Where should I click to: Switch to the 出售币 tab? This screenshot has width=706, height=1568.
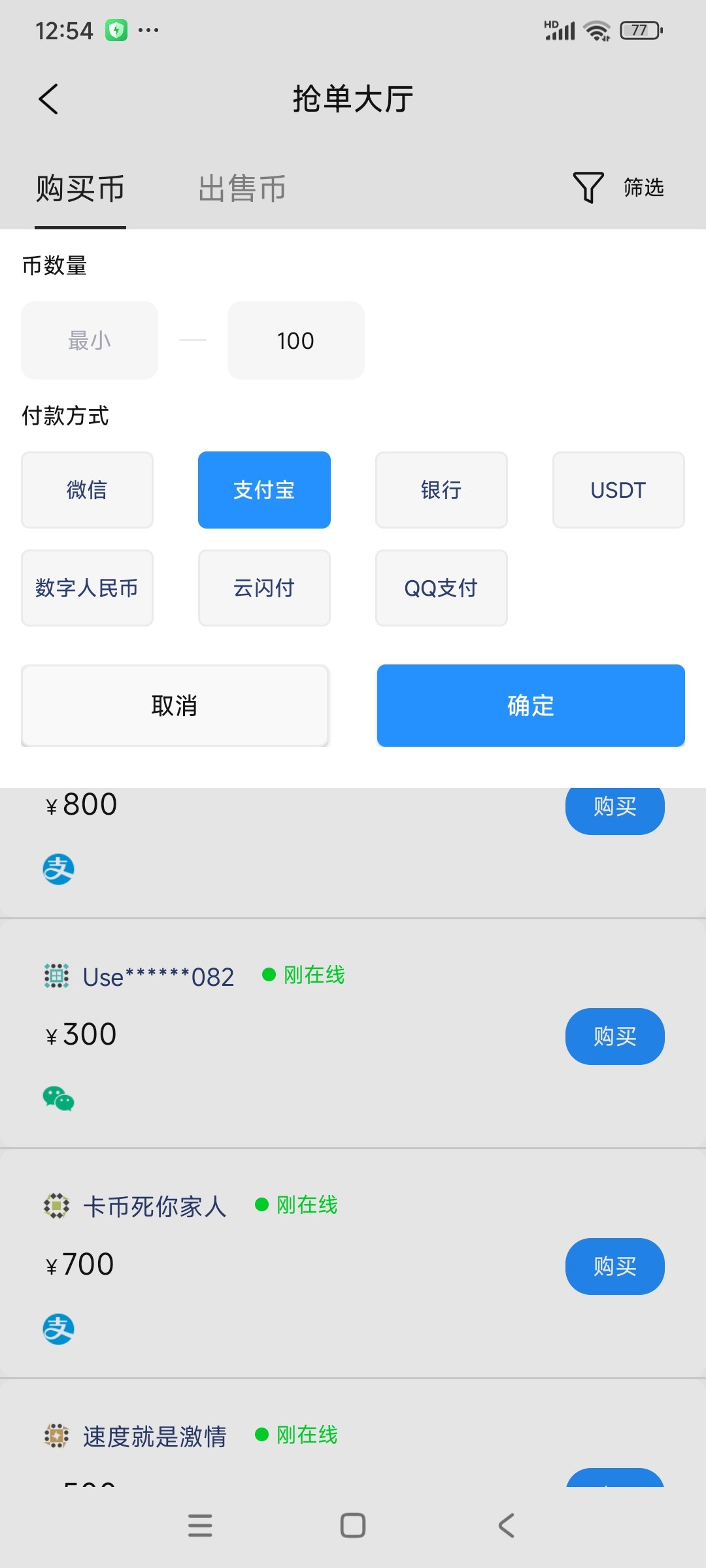(242, 189)
